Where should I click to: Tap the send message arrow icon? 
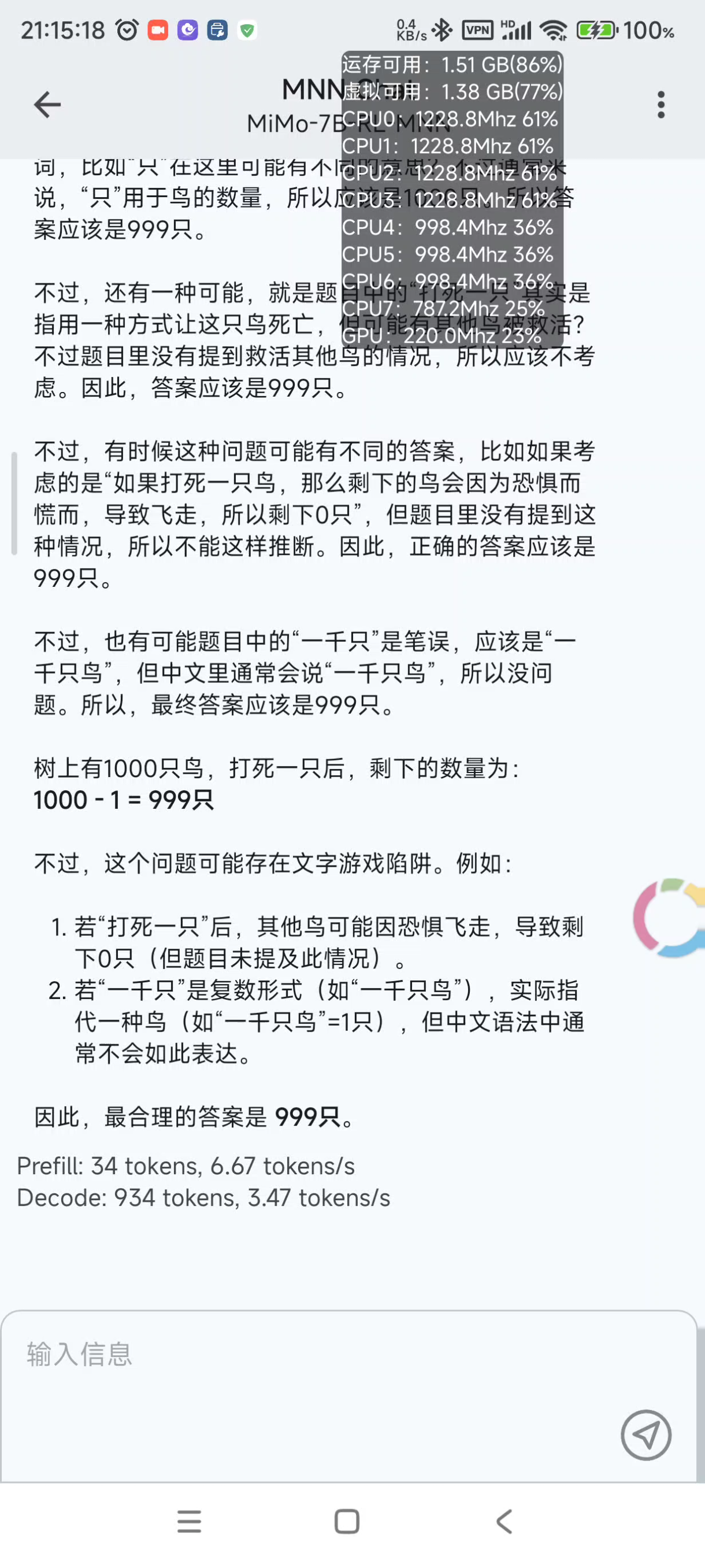(646, 1434)
